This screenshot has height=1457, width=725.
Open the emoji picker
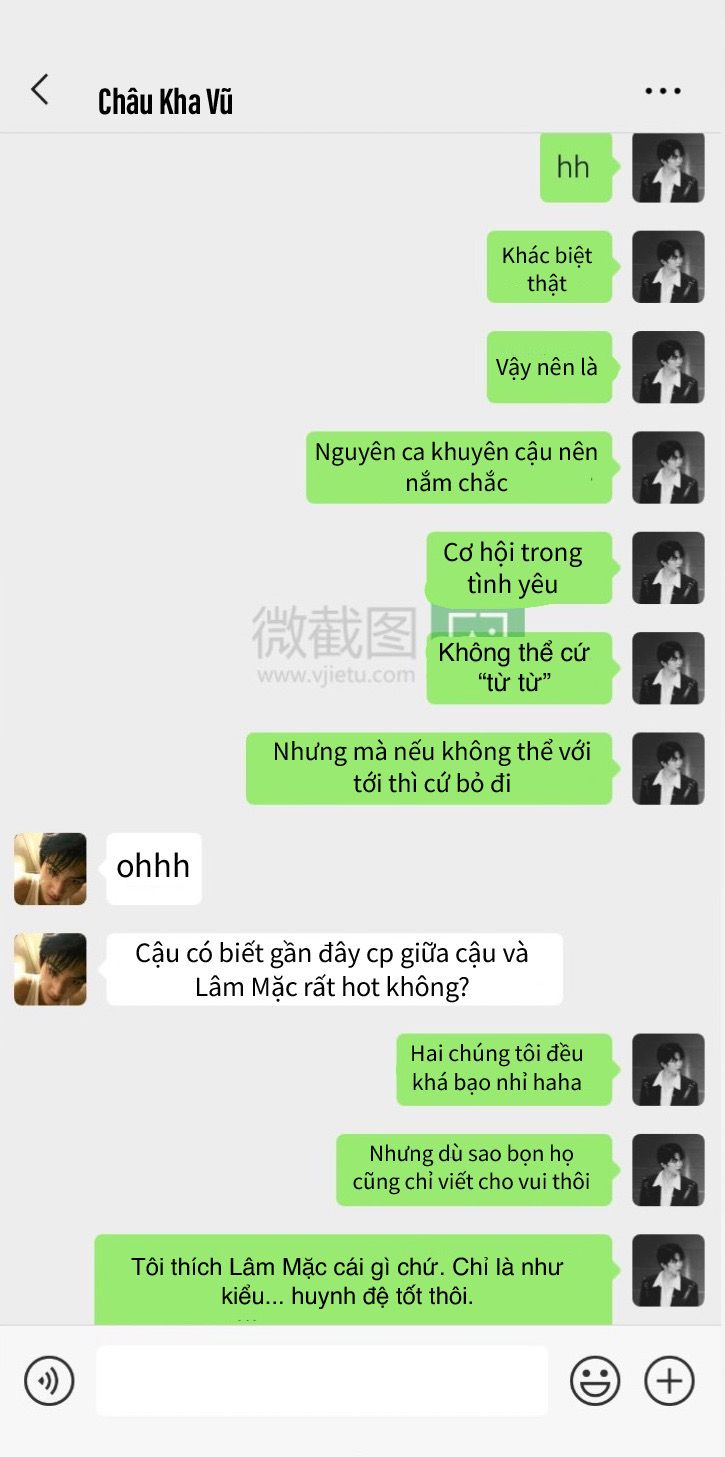(595, 1381)
